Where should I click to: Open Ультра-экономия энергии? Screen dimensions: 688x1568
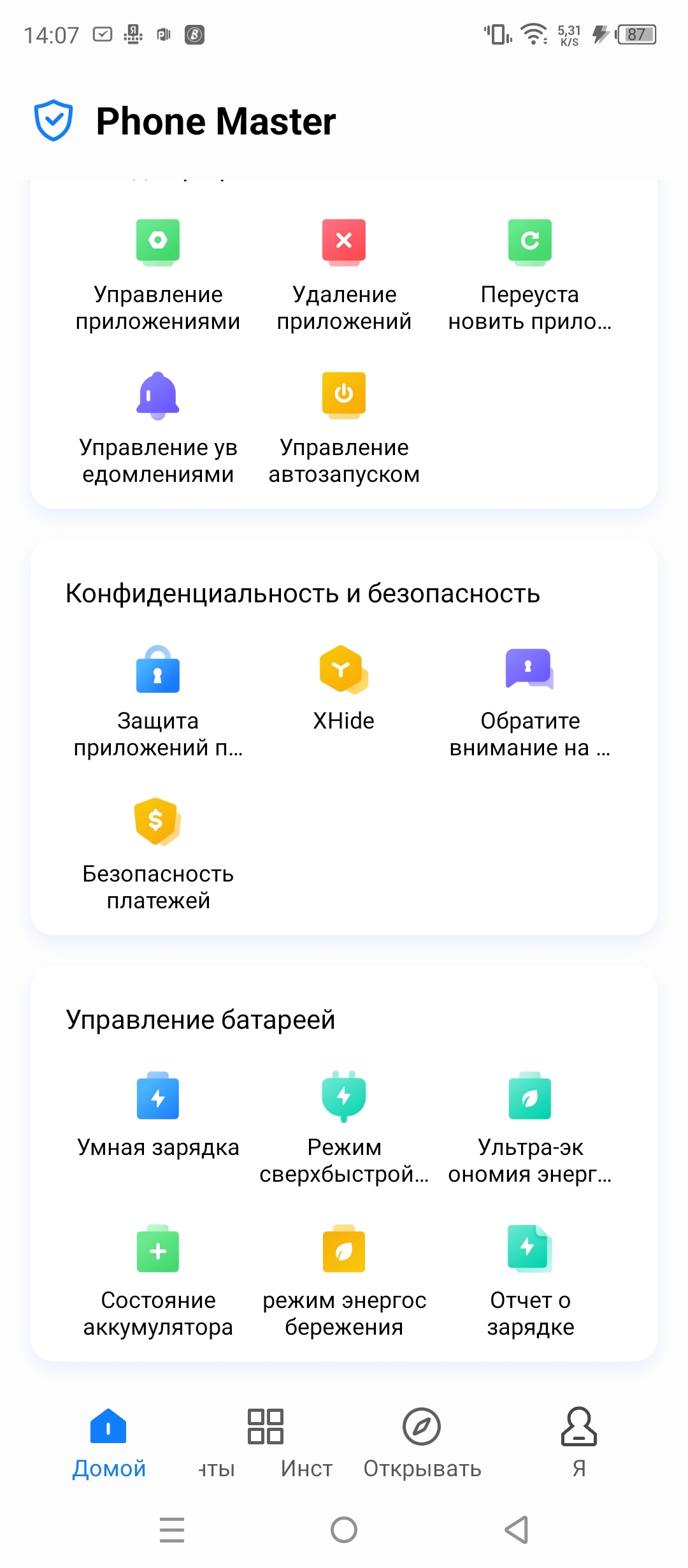(530, 1128)
